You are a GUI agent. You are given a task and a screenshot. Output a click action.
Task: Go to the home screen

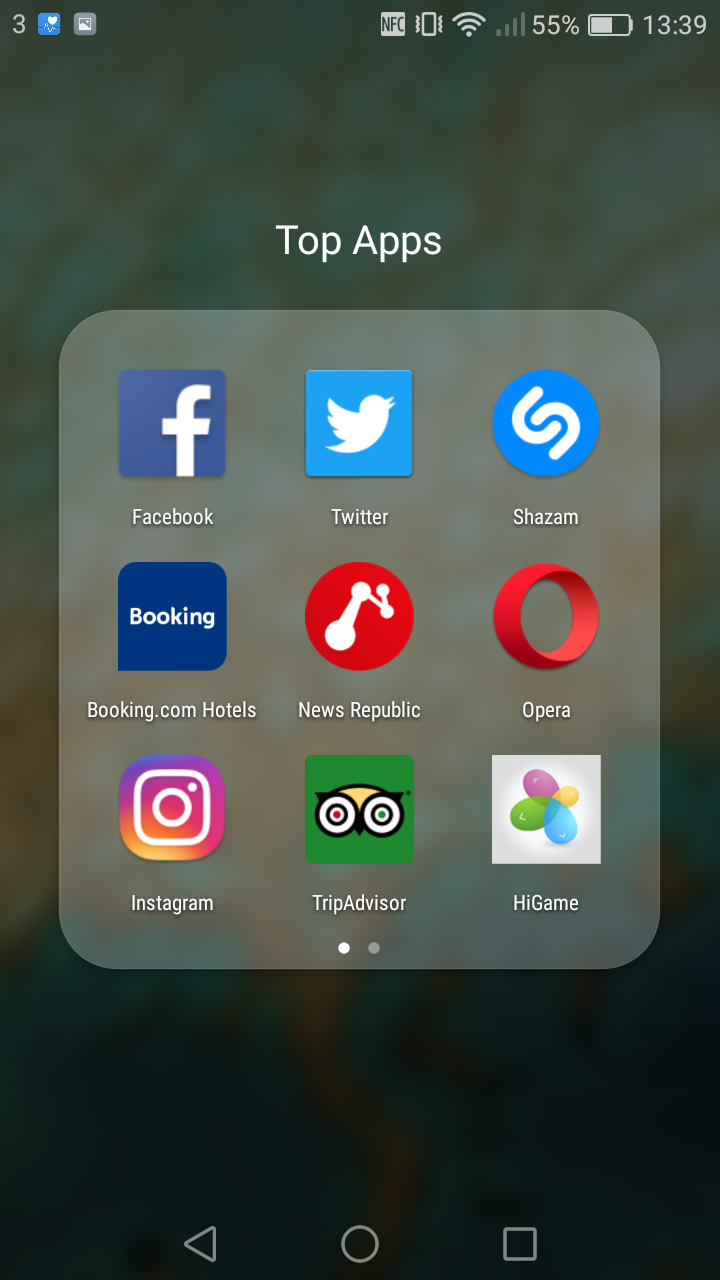pyautogui.click(x=360, y=1244)
